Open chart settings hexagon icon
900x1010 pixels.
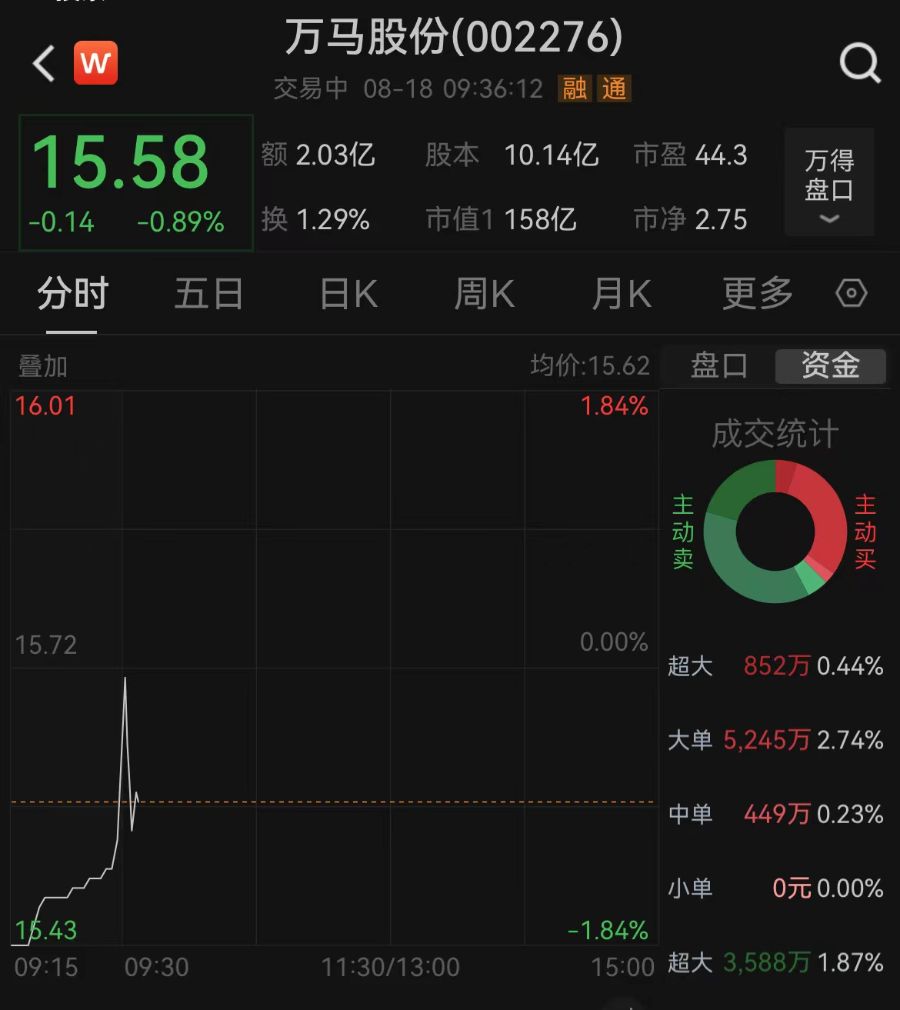[x=851, y=294]
